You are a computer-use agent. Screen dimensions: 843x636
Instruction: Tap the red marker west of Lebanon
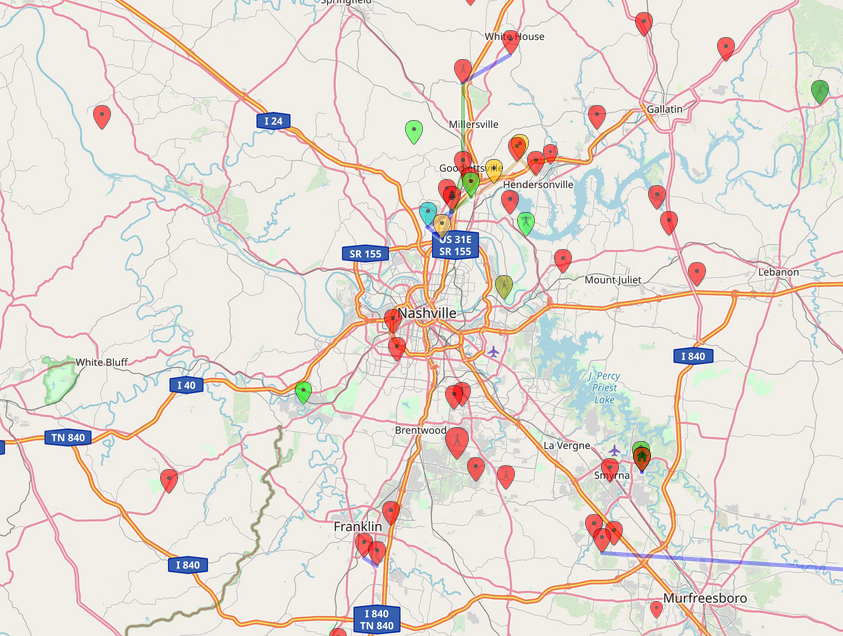tap(697, 272)
